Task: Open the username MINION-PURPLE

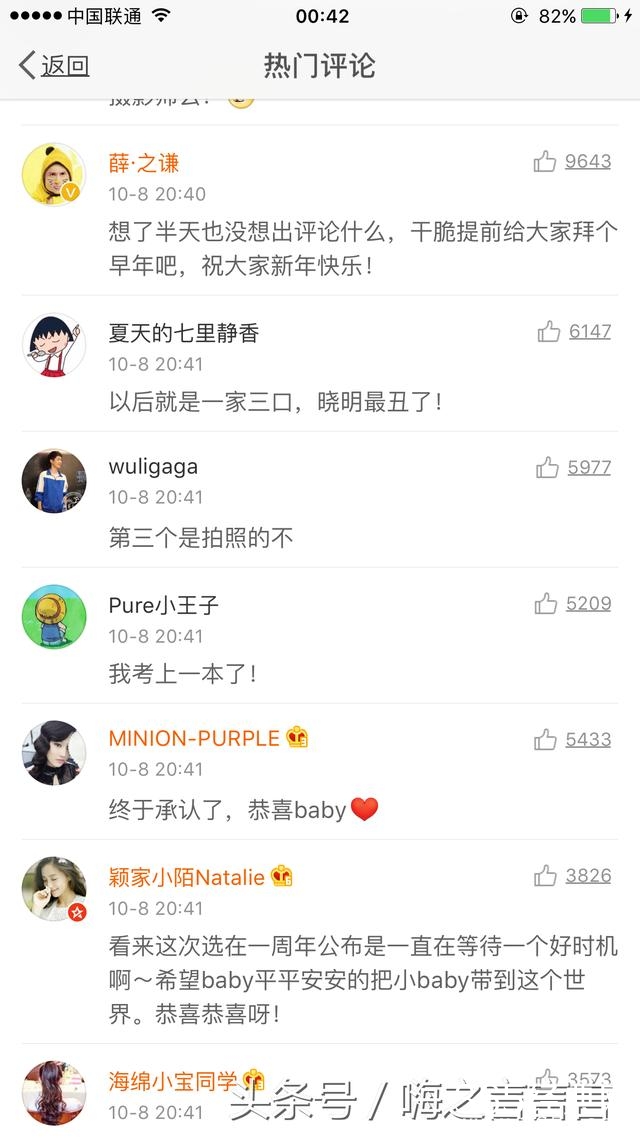Action: pos(194,739)
